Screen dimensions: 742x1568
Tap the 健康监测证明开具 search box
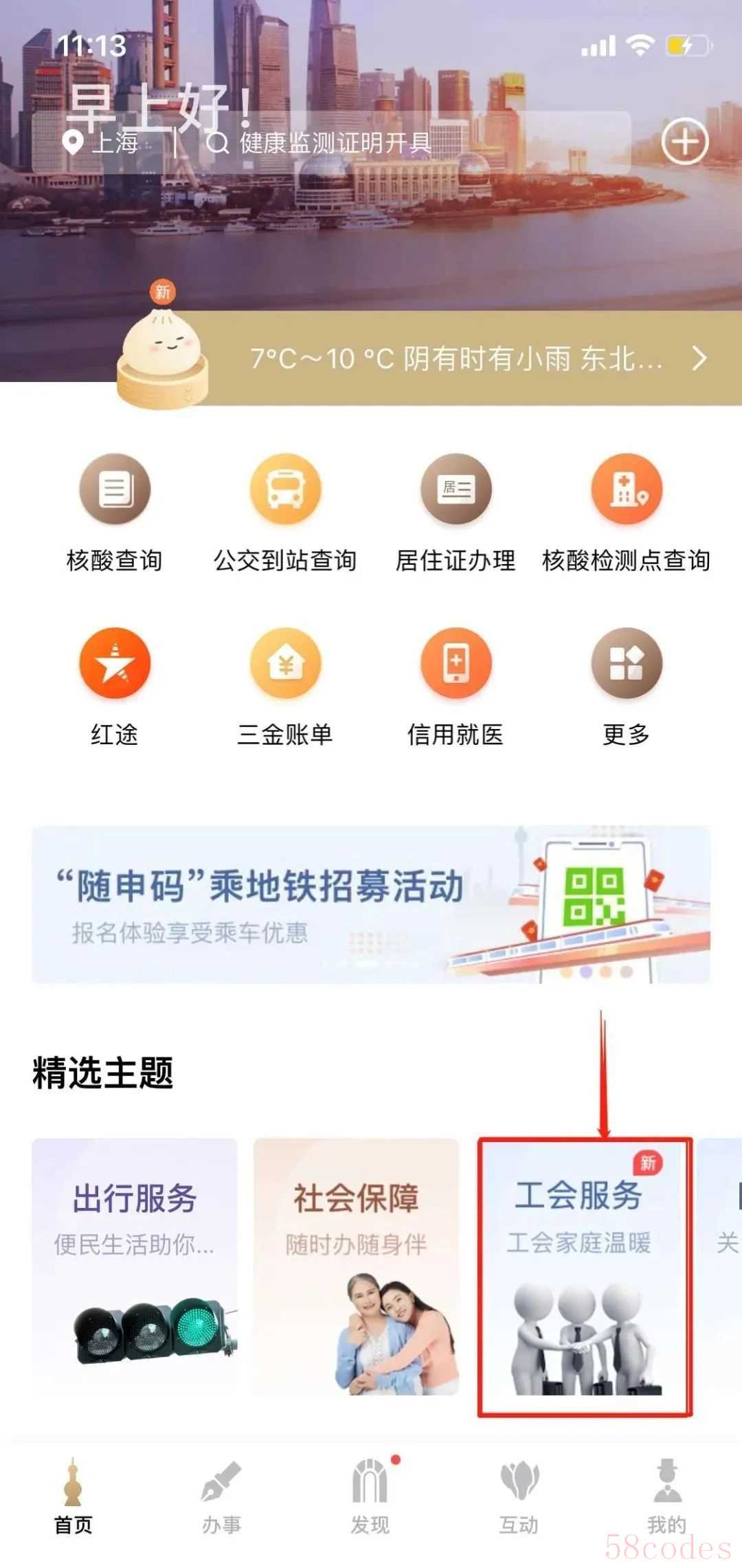coord(398,143)
